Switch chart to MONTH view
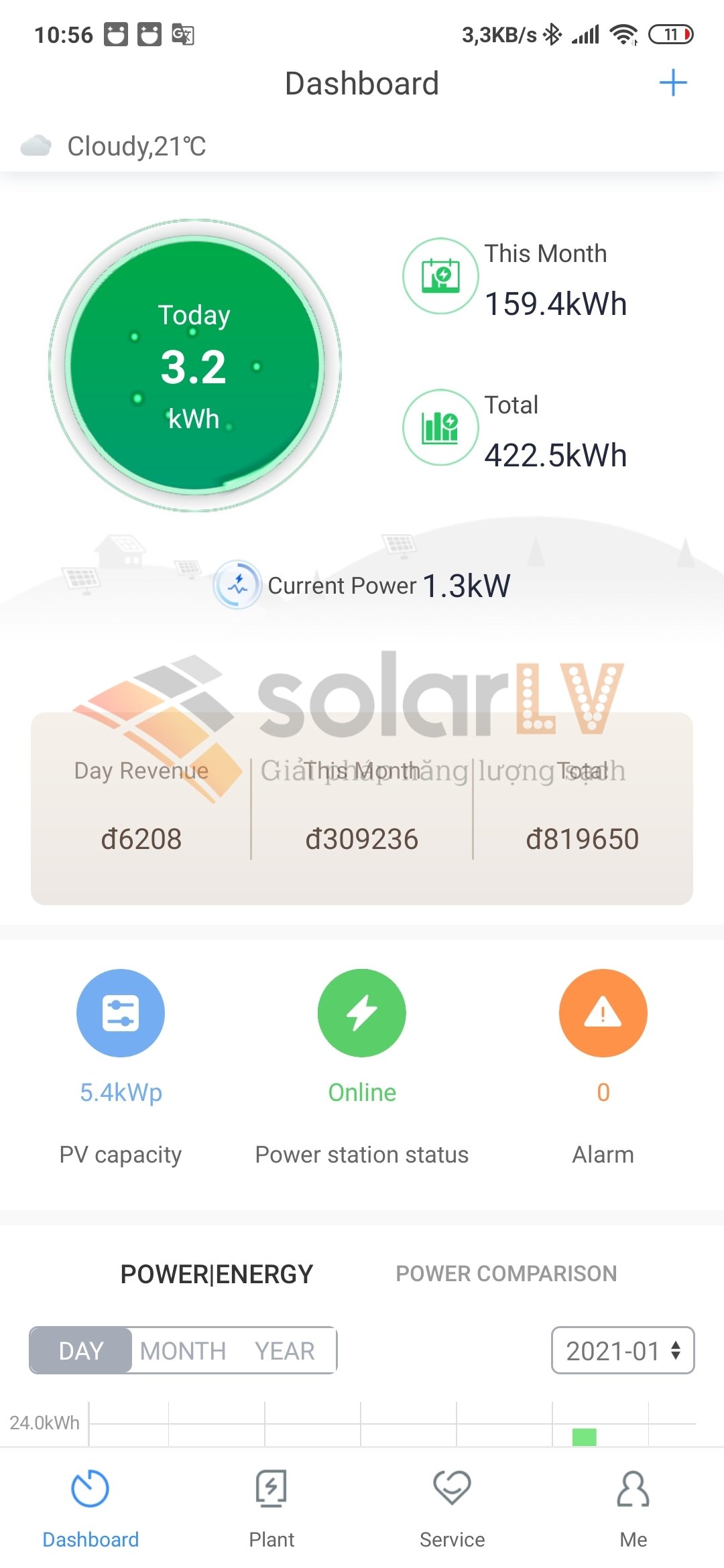 [x=182, y=1351]
